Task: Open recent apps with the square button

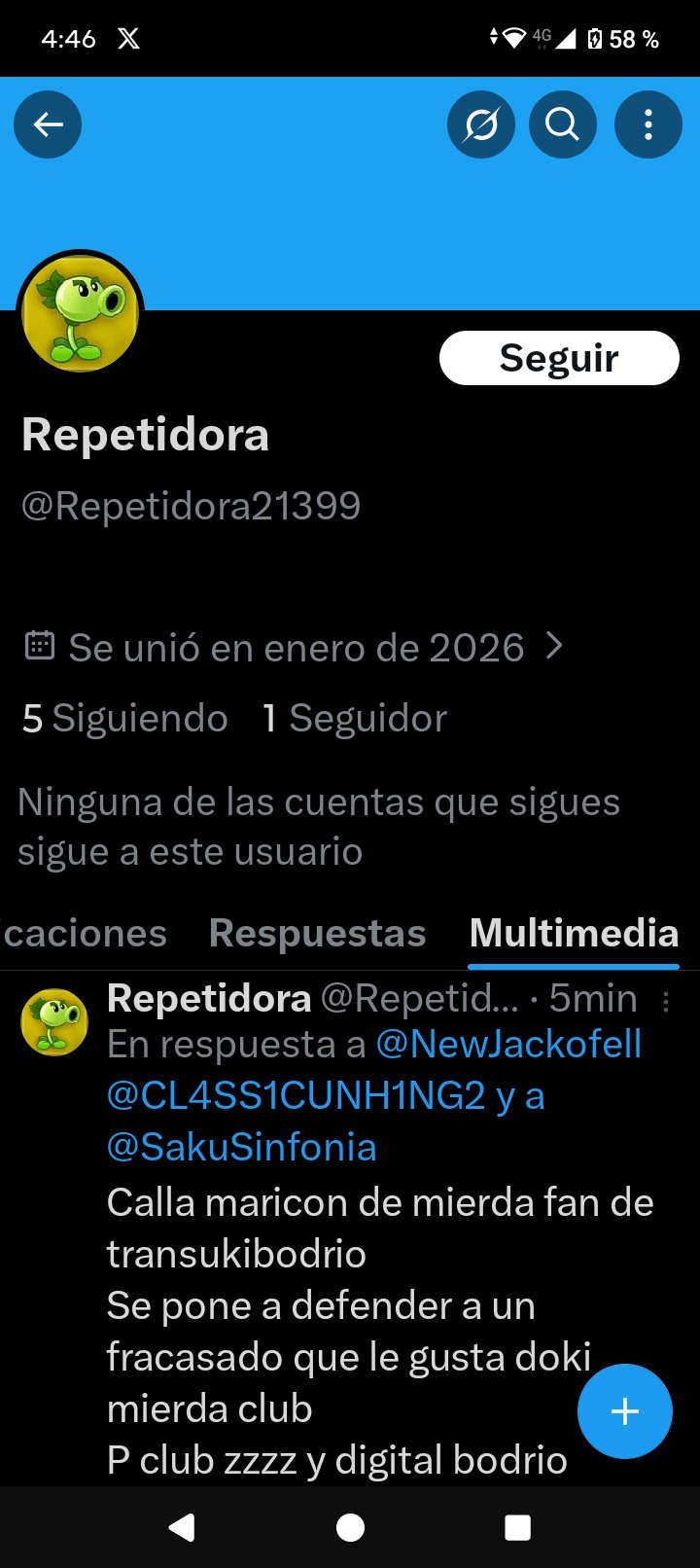Action: click(x=518, y=1527)
